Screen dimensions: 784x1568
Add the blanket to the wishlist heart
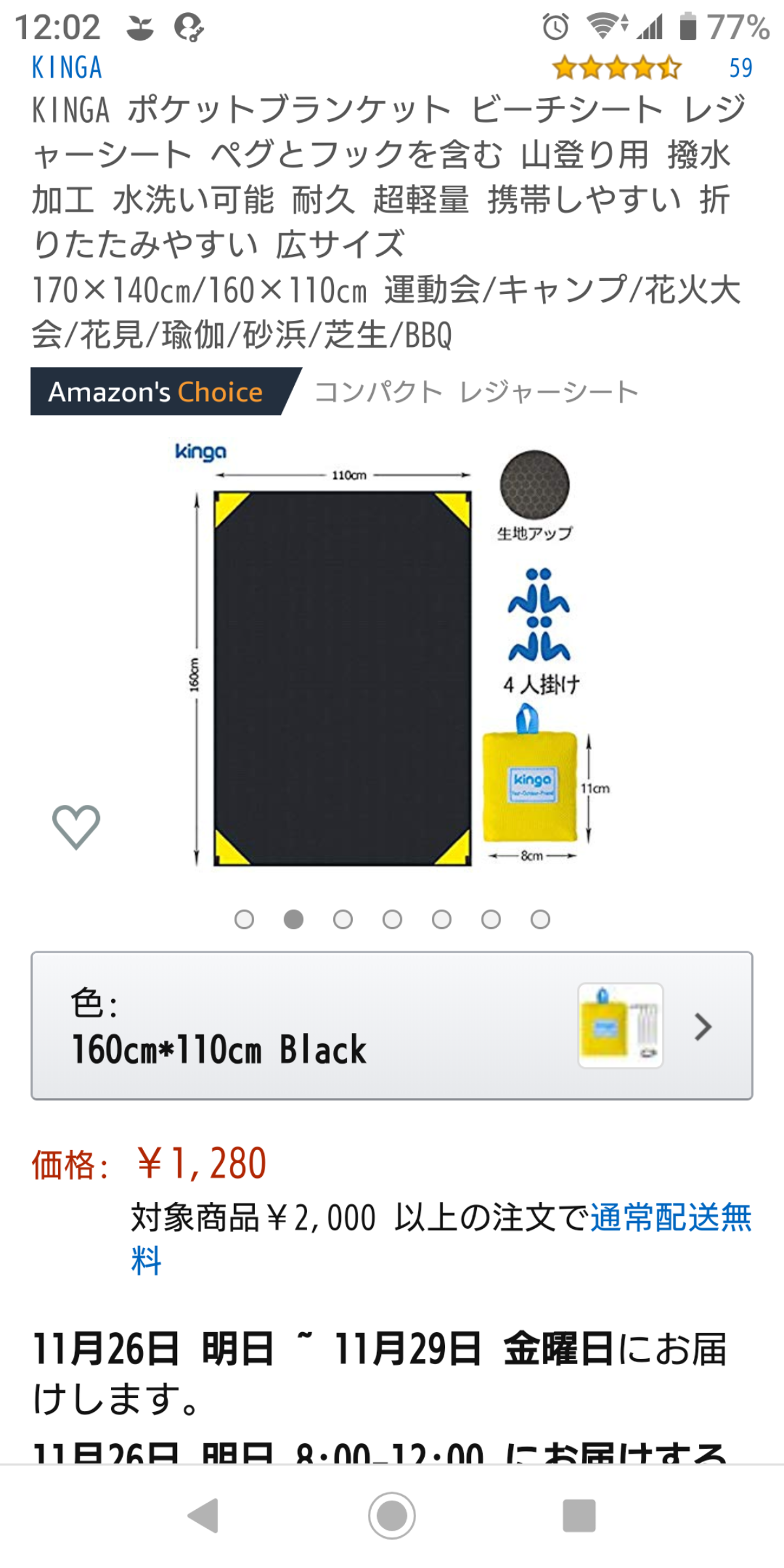[x=76, y=827]
